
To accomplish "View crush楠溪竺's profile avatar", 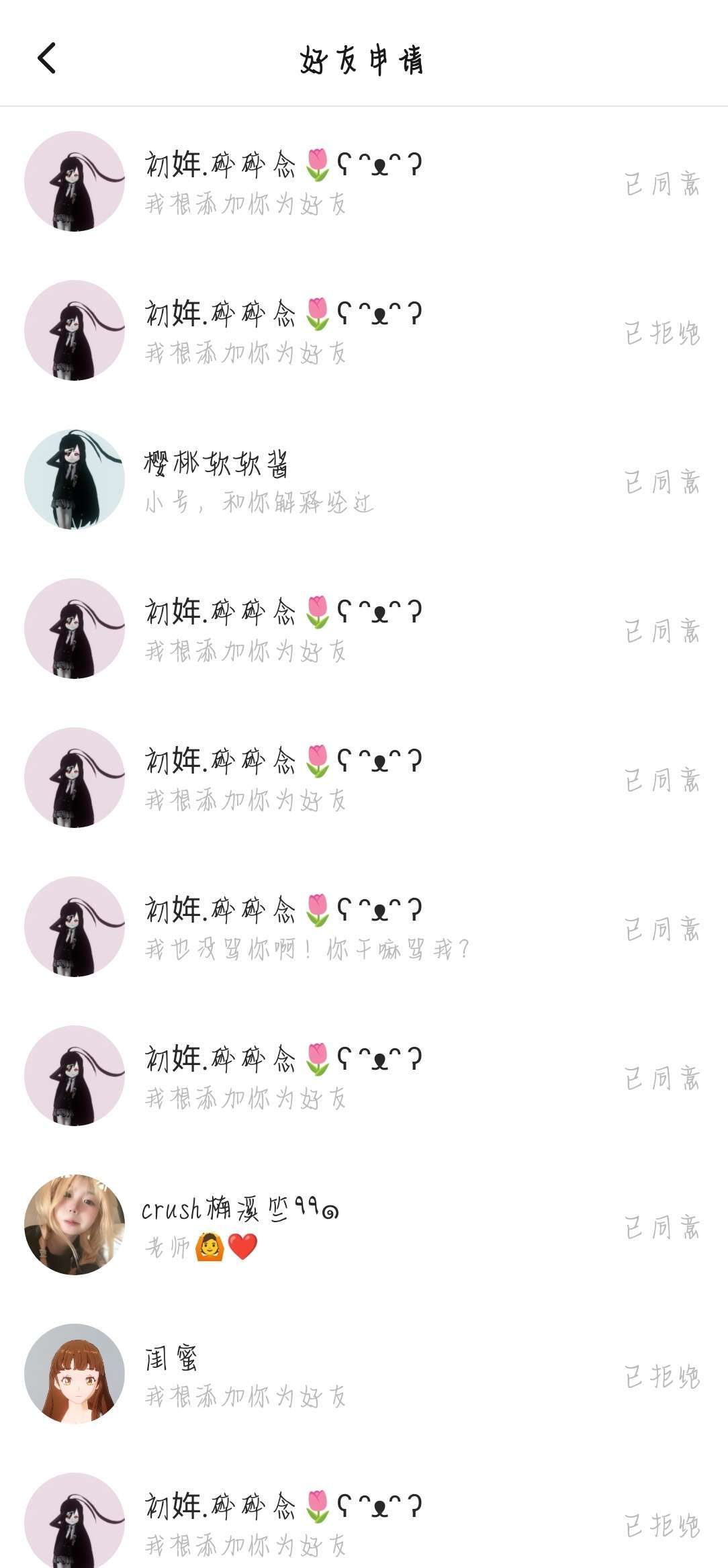I will click(75, 1225).
